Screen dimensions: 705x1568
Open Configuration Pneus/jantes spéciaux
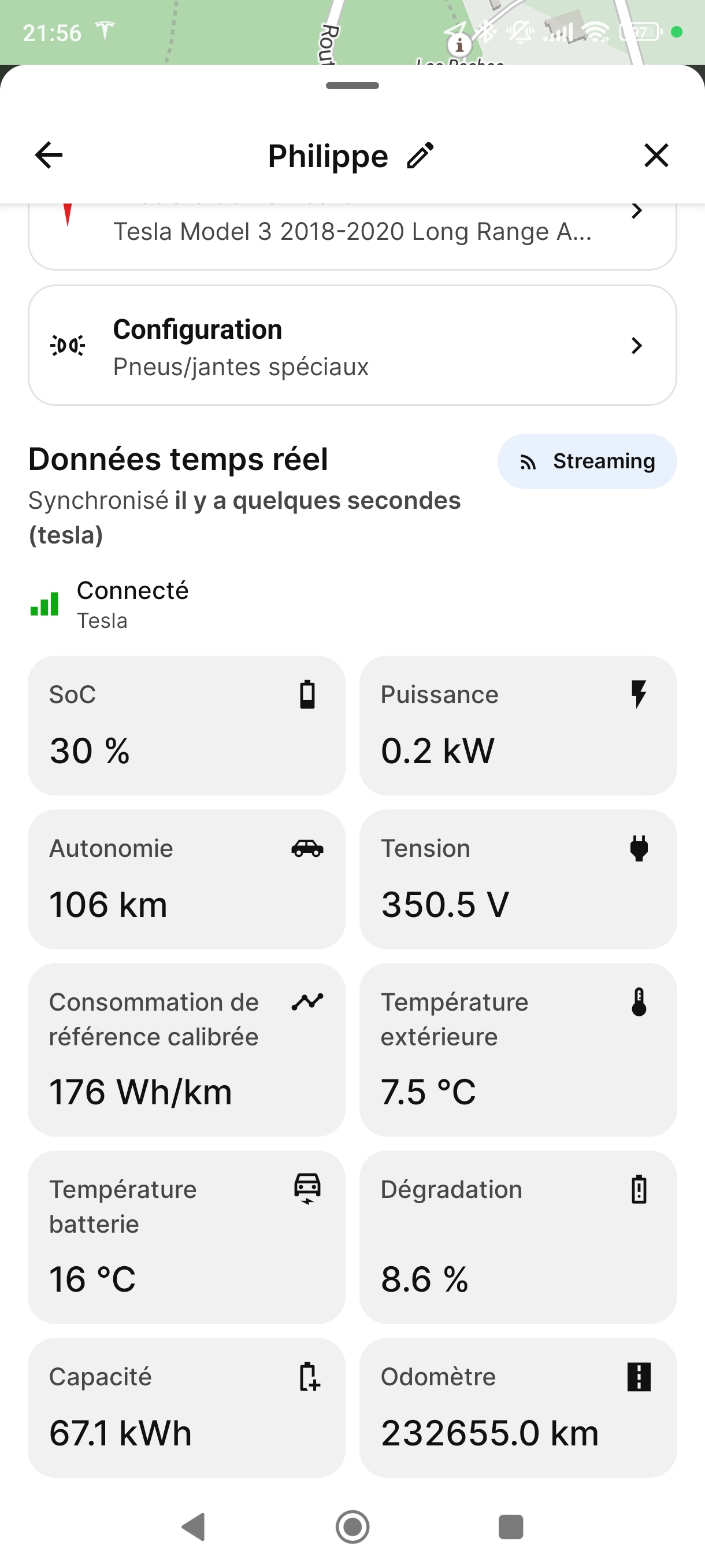(x=352, y=345)
